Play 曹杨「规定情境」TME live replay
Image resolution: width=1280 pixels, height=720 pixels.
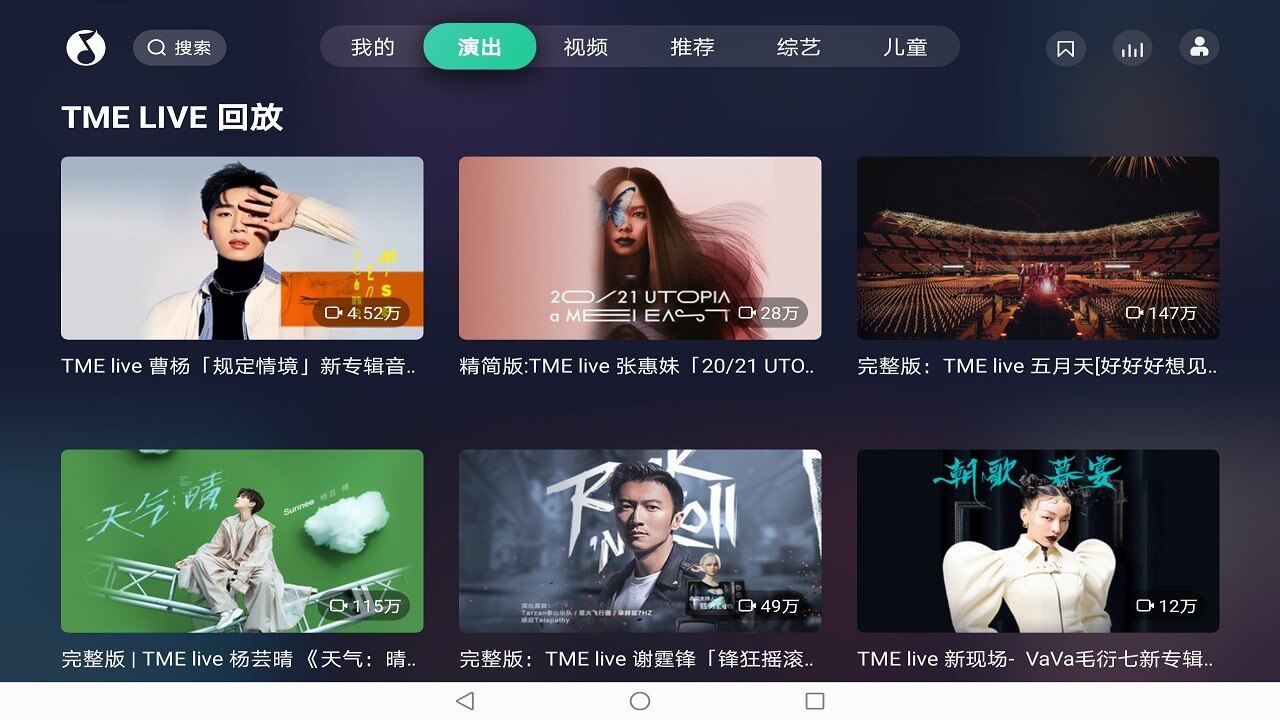[242, 248]
